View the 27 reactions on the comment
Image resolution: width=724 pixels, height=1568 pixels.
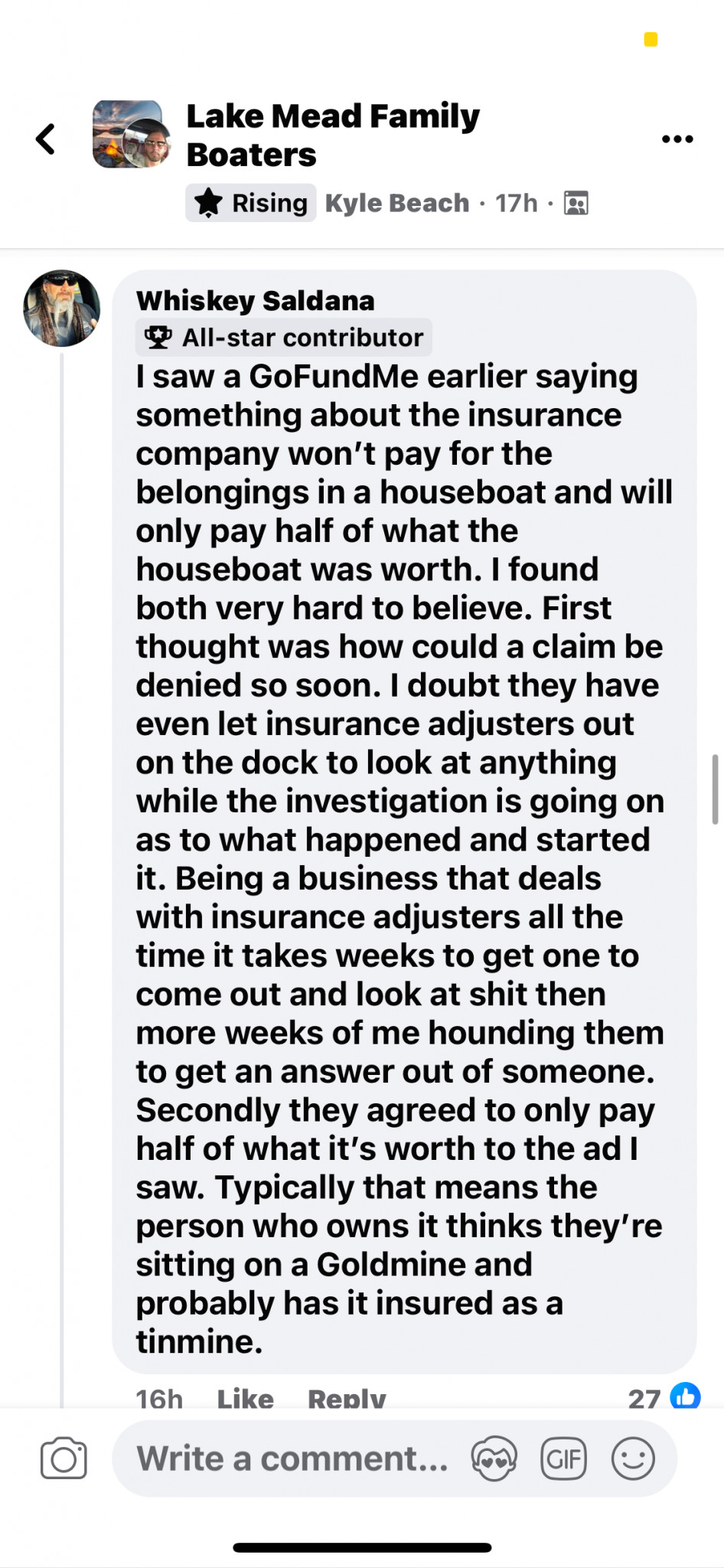point(664,1397)
